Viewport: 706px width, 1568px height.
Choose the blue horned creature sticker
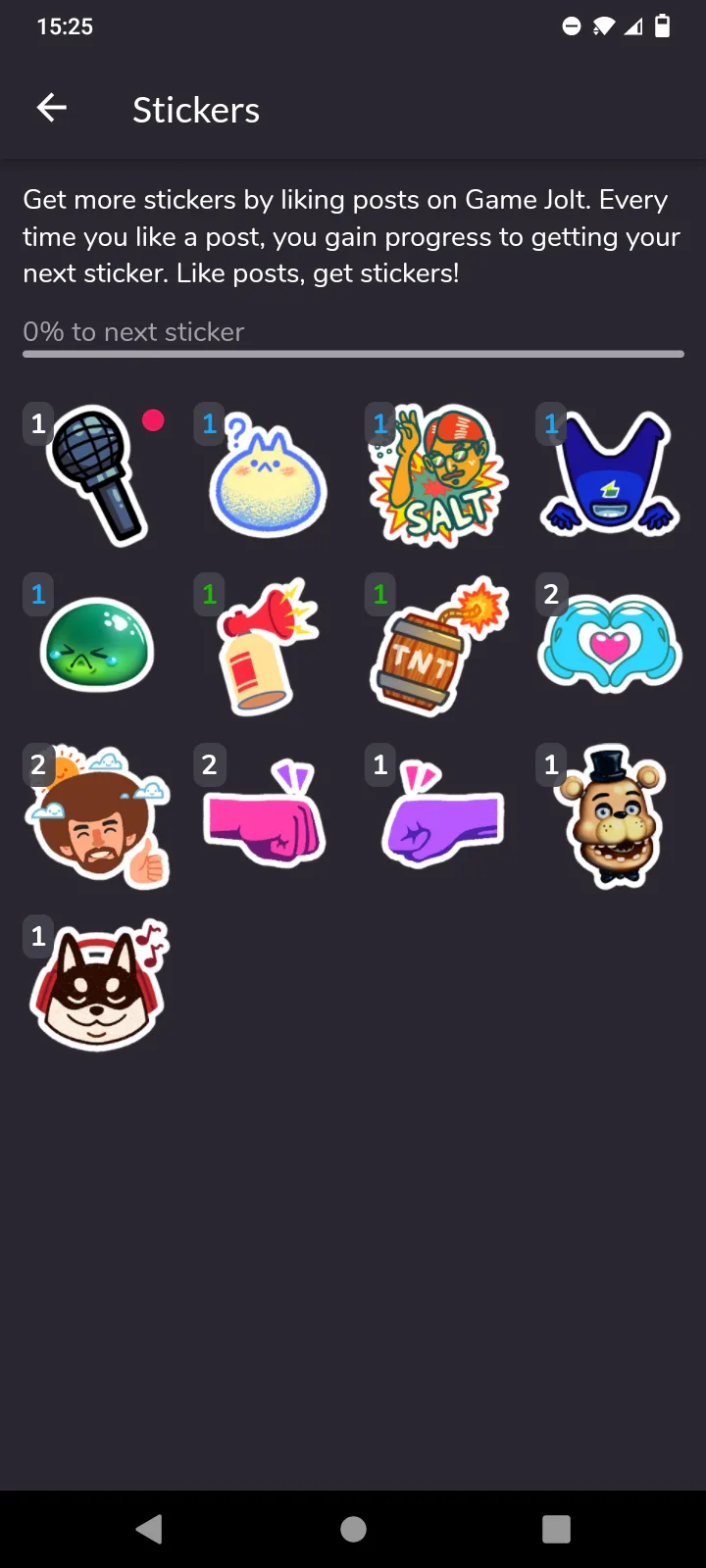point(609,475)
